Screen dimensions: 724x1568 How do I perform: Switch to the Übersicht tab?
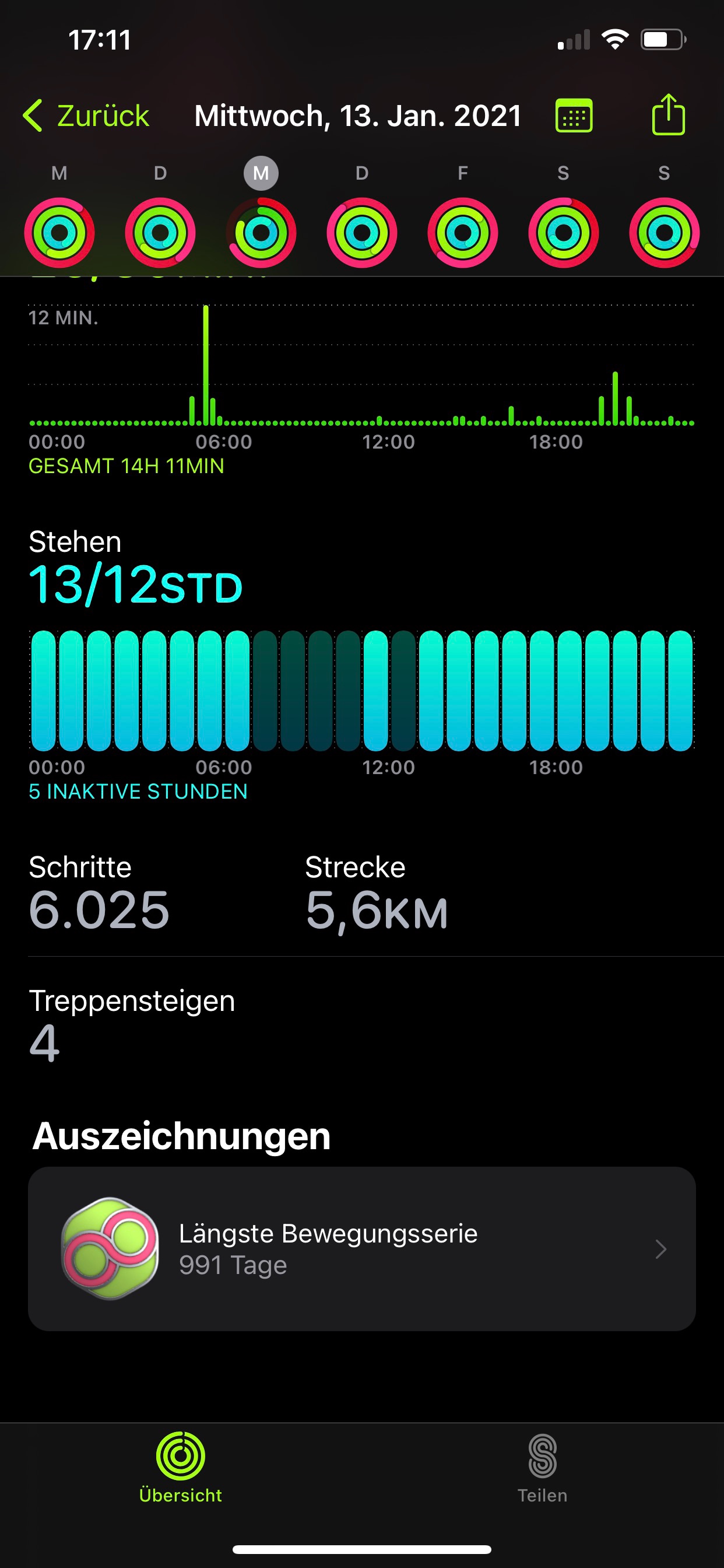[x=181, y=1468]
